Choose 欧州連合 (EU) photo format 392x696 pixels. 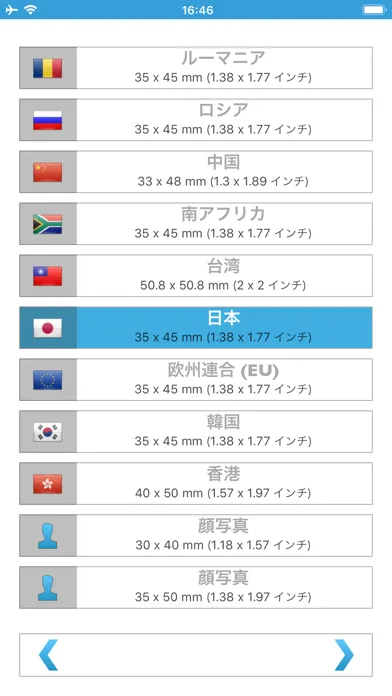point(196,380)
